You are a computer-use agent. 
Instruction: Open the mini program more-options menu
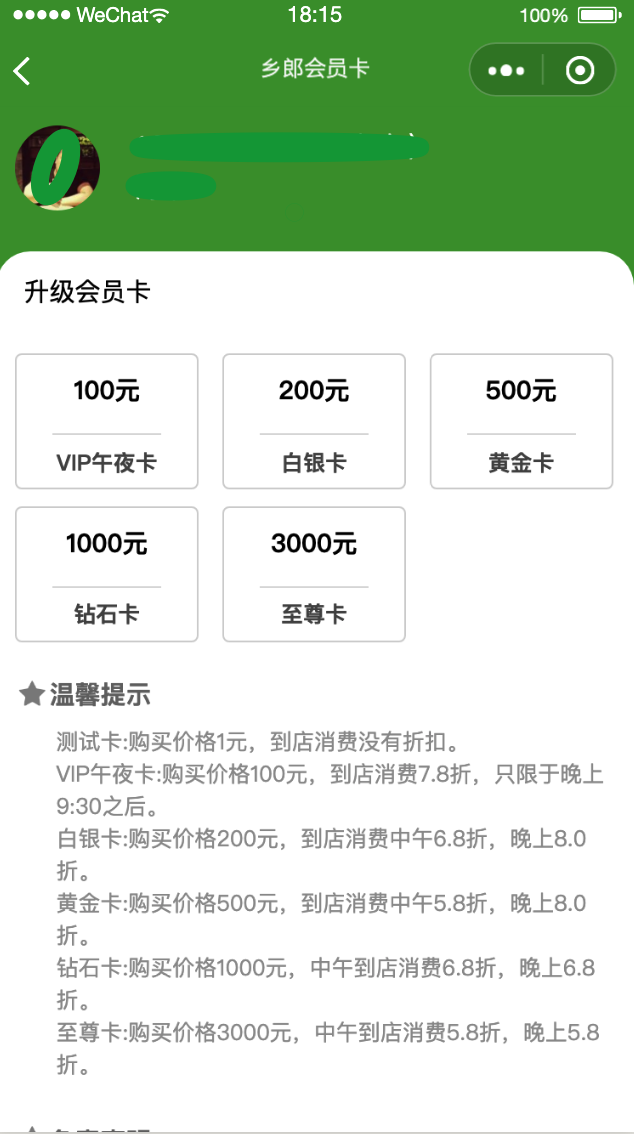pyautogui.click(x=506, y=71)
